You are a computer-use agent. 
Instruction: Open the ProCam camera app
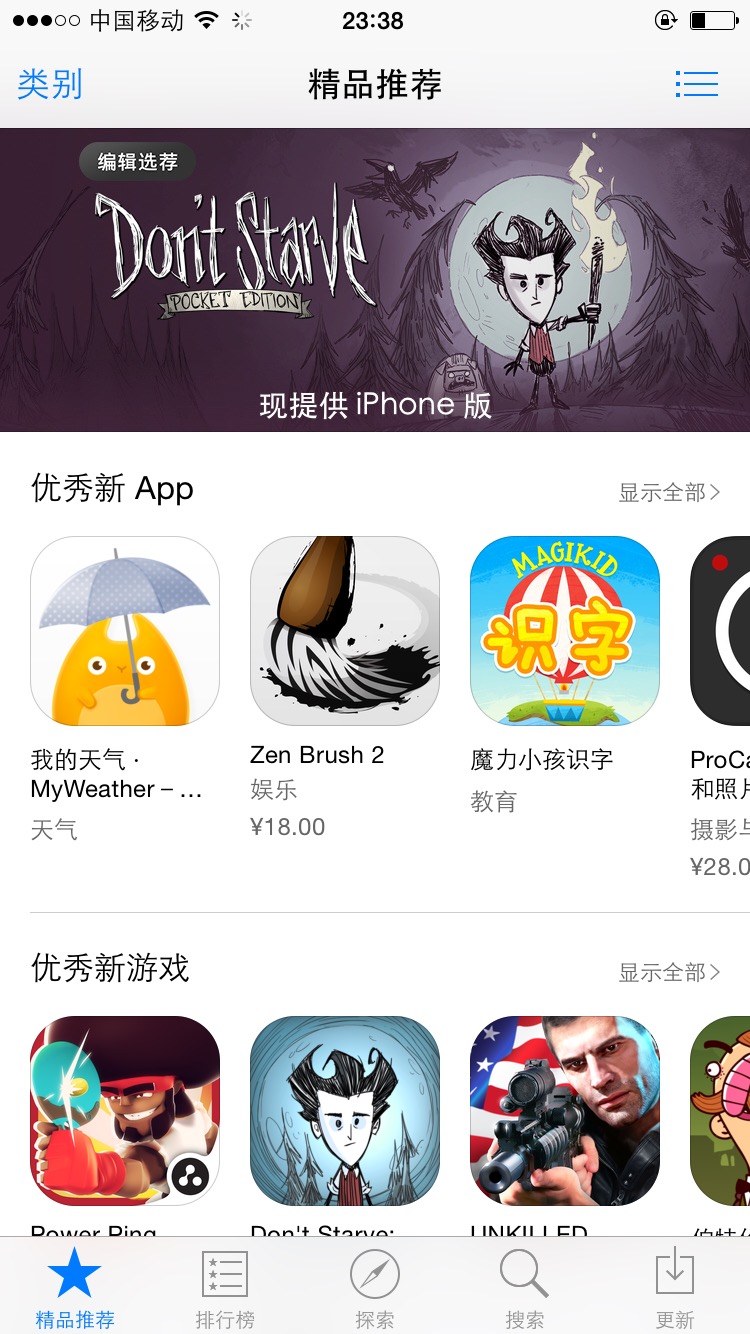point(722,631)
